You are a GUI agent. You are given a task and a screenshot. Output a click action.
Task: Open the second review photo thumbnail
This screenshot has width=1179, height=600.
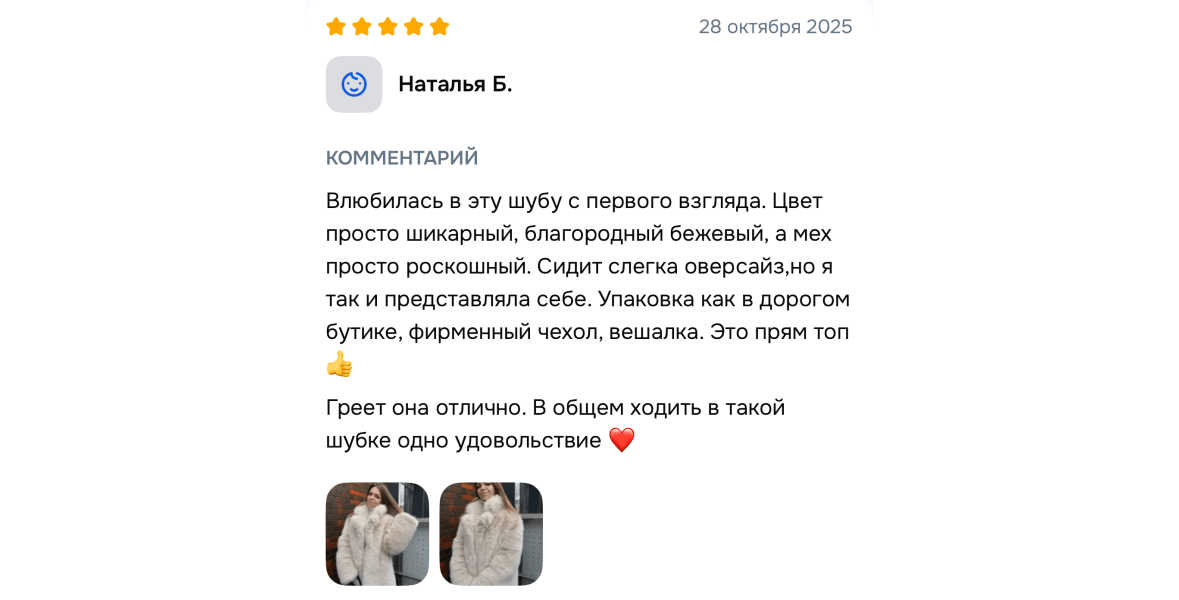click(x=491, y=534)
